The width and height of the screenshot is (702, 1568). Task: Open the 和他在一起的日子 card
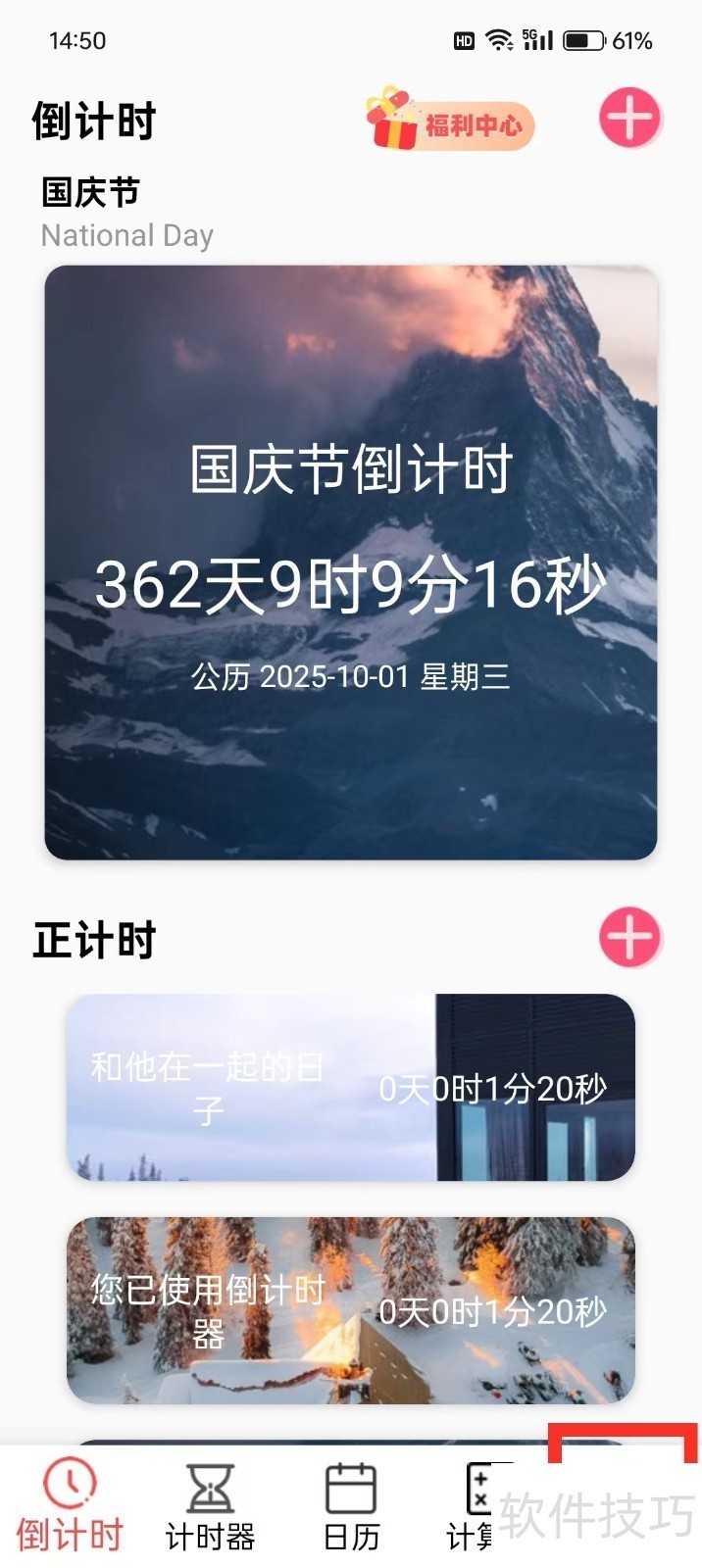(x=351, y=1088)
